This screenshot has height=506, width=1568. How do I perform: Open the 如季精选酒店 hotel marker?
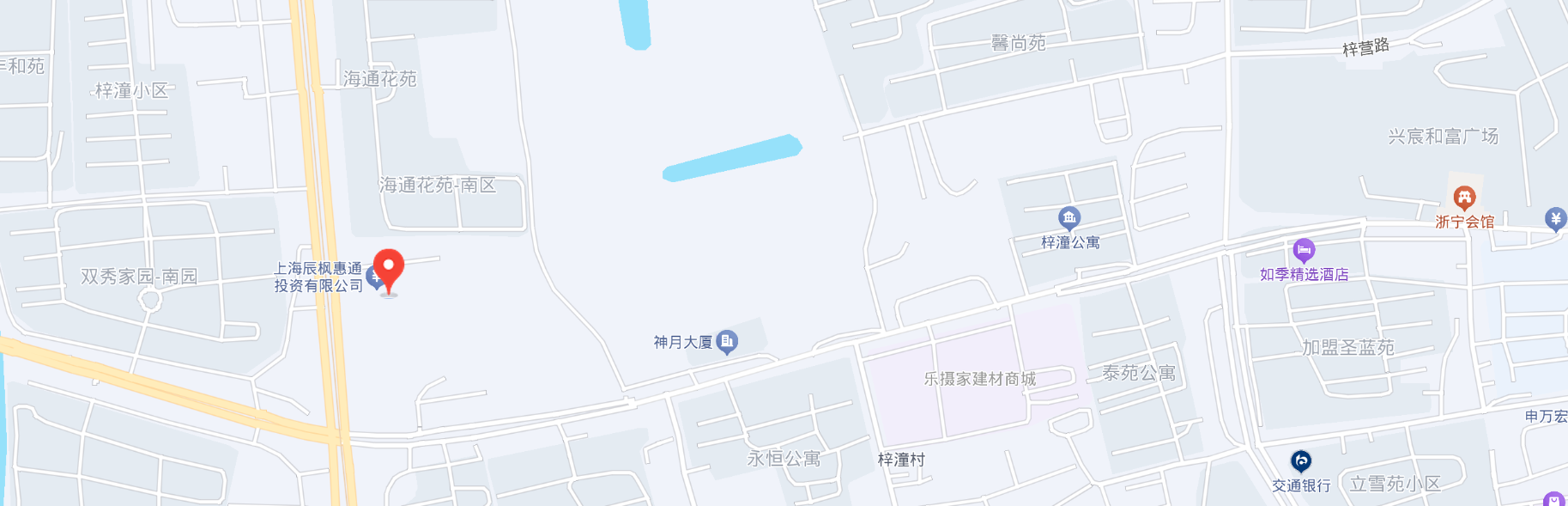point(1304,251)
